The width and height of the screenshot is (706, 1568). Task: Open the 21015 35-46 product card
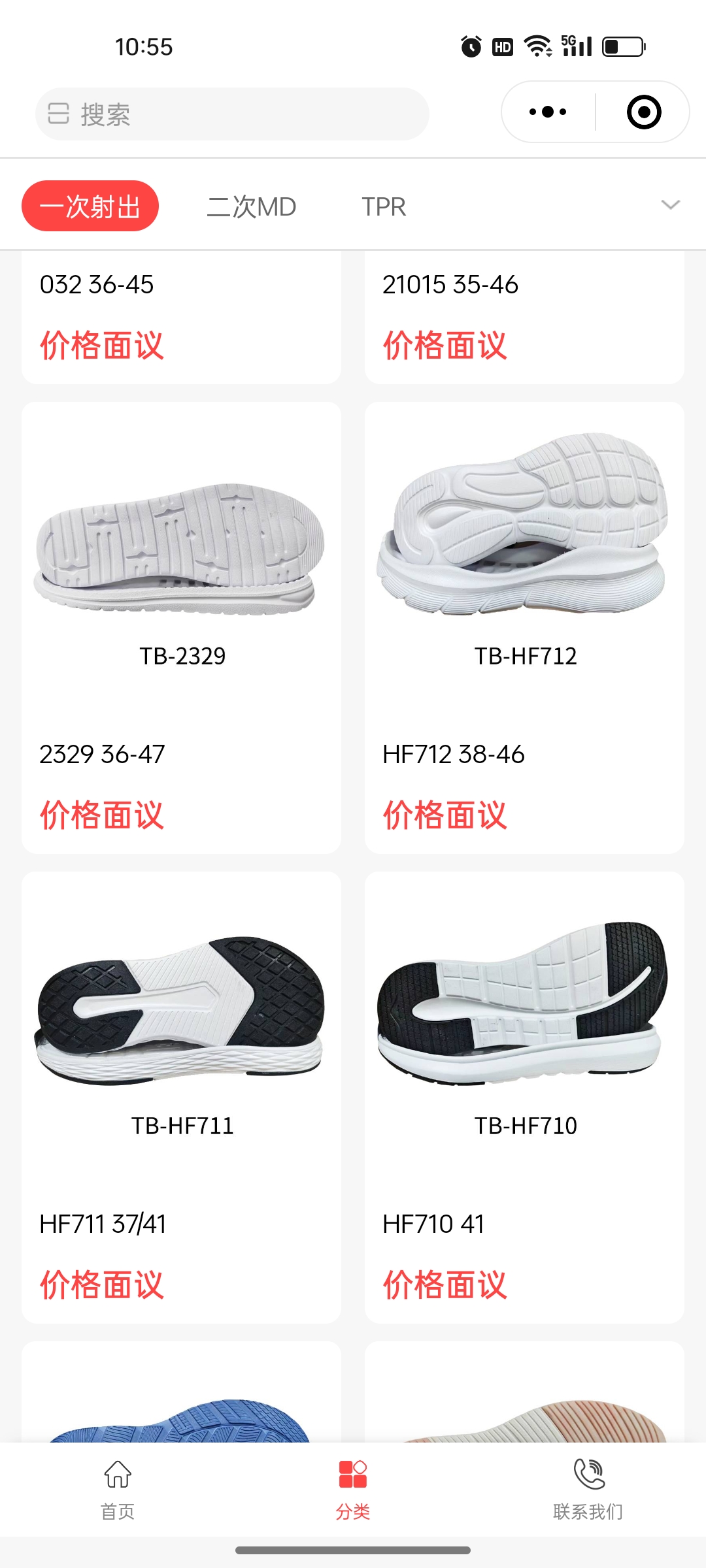click(524, 317)
